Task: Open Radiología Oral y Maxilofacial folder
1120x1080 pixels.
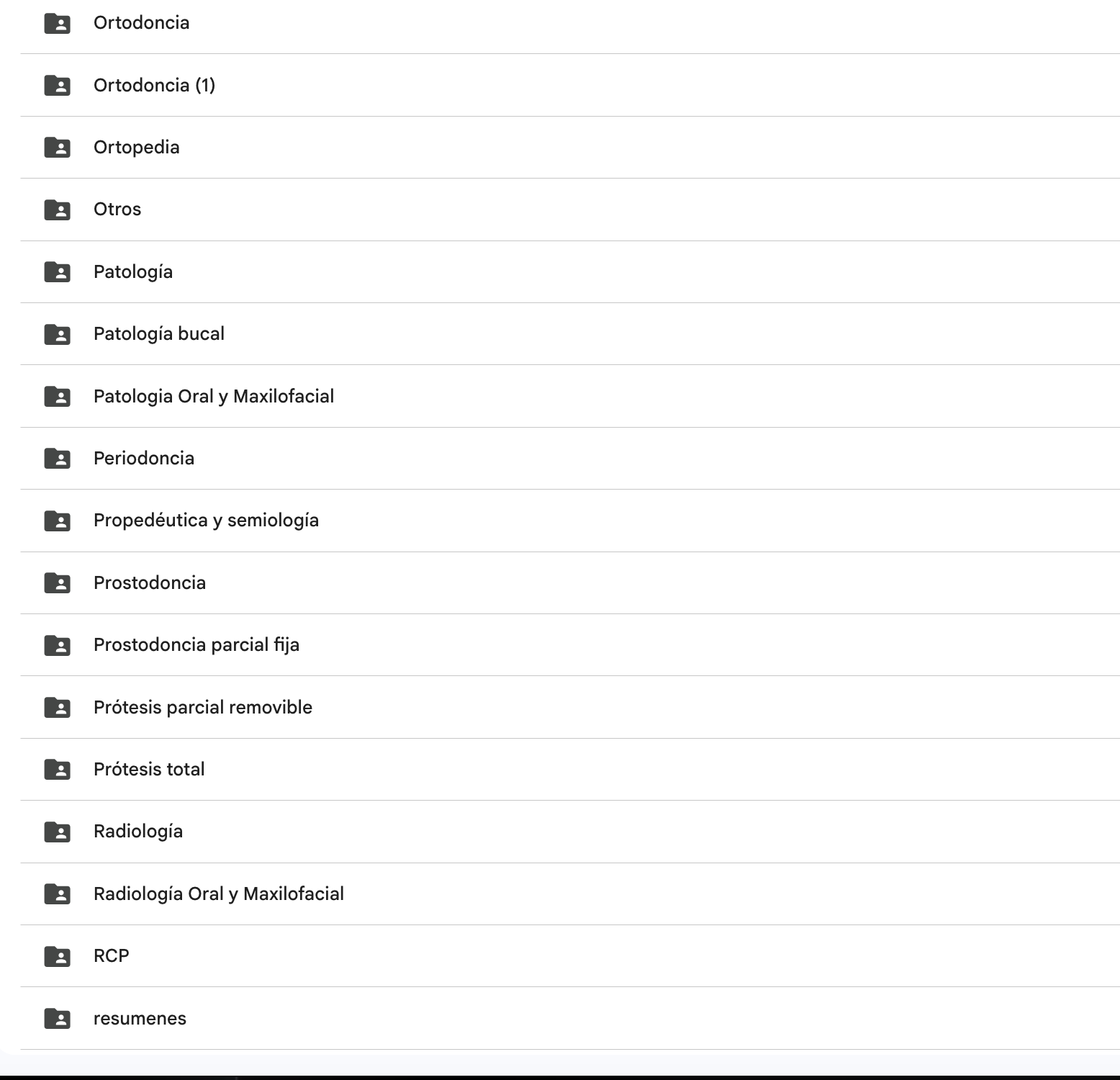Action: coord(218,894)
